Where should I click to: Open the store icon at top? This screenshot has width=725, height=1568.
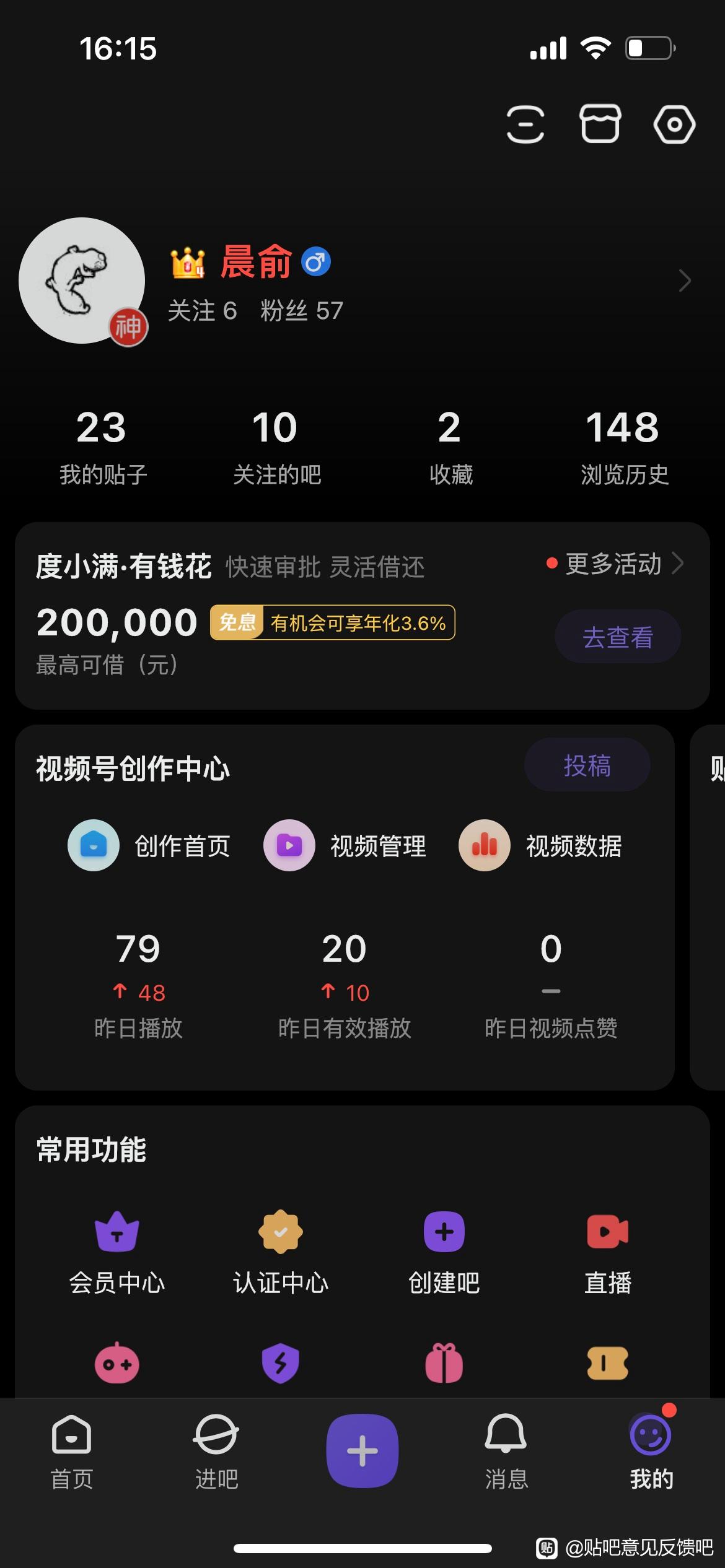click(x=599, y=124)
